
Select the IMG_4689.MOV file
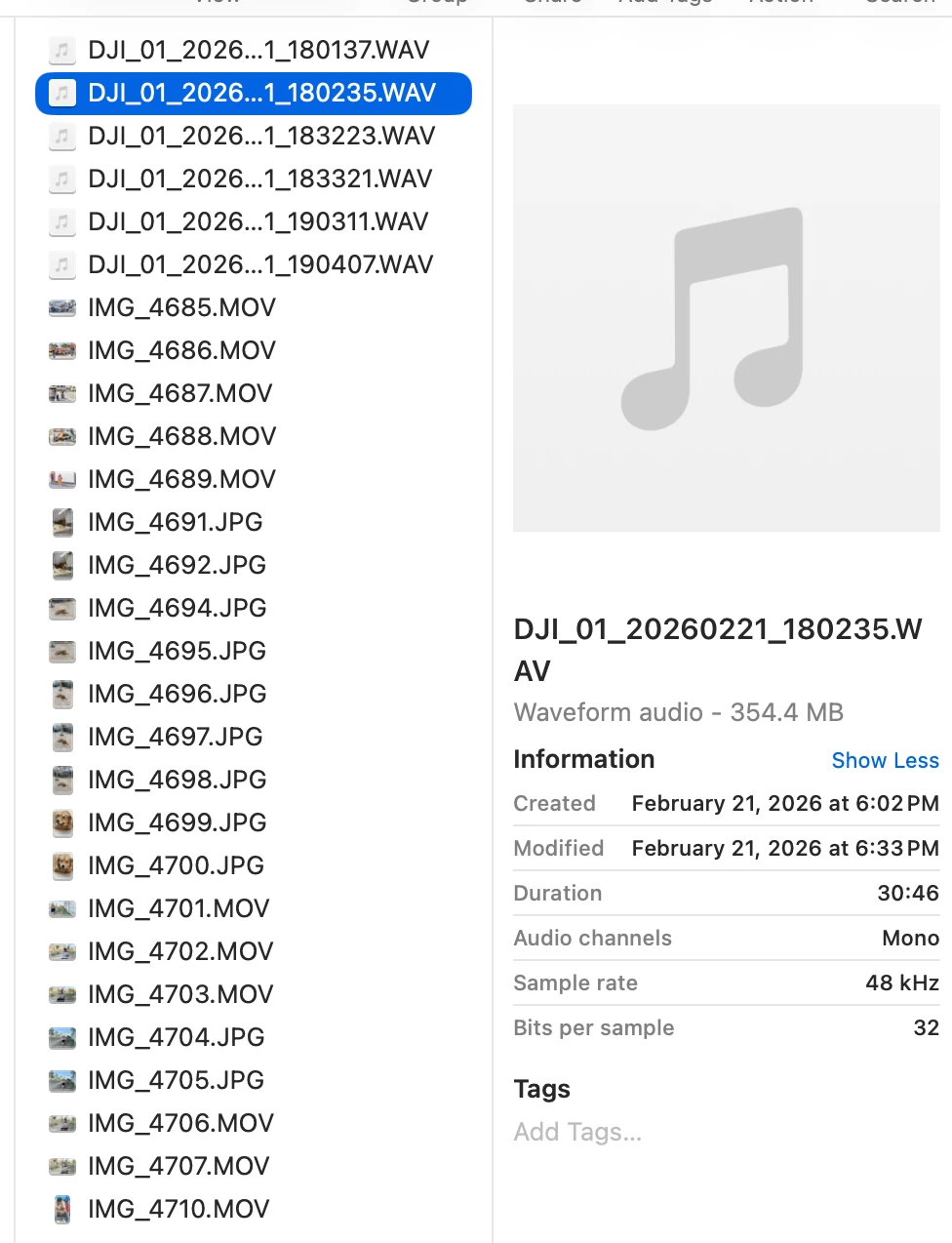tap(181, 479)
